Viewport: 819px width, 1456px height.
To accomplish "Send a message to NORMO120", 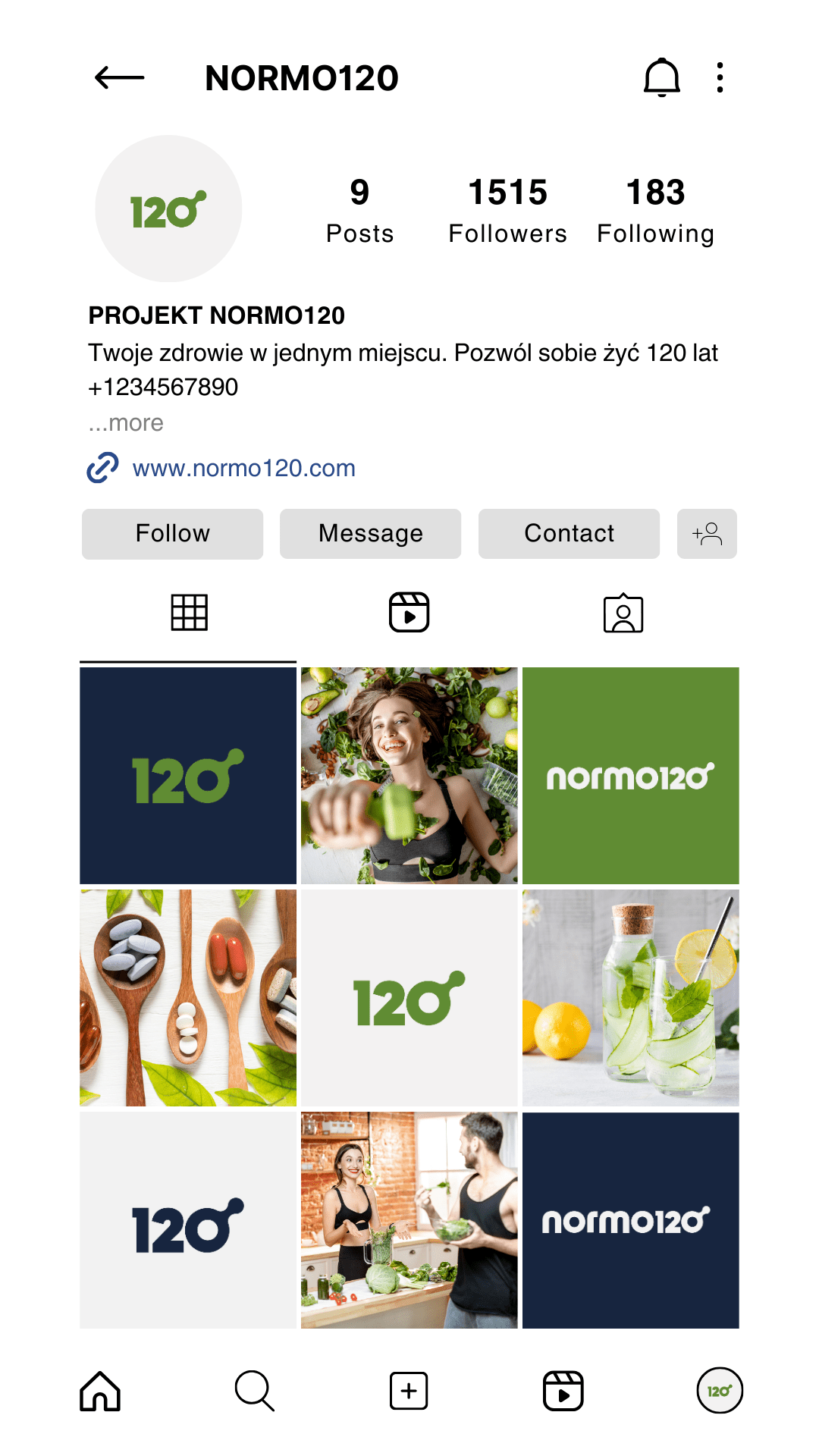I will tap(370, 534).
